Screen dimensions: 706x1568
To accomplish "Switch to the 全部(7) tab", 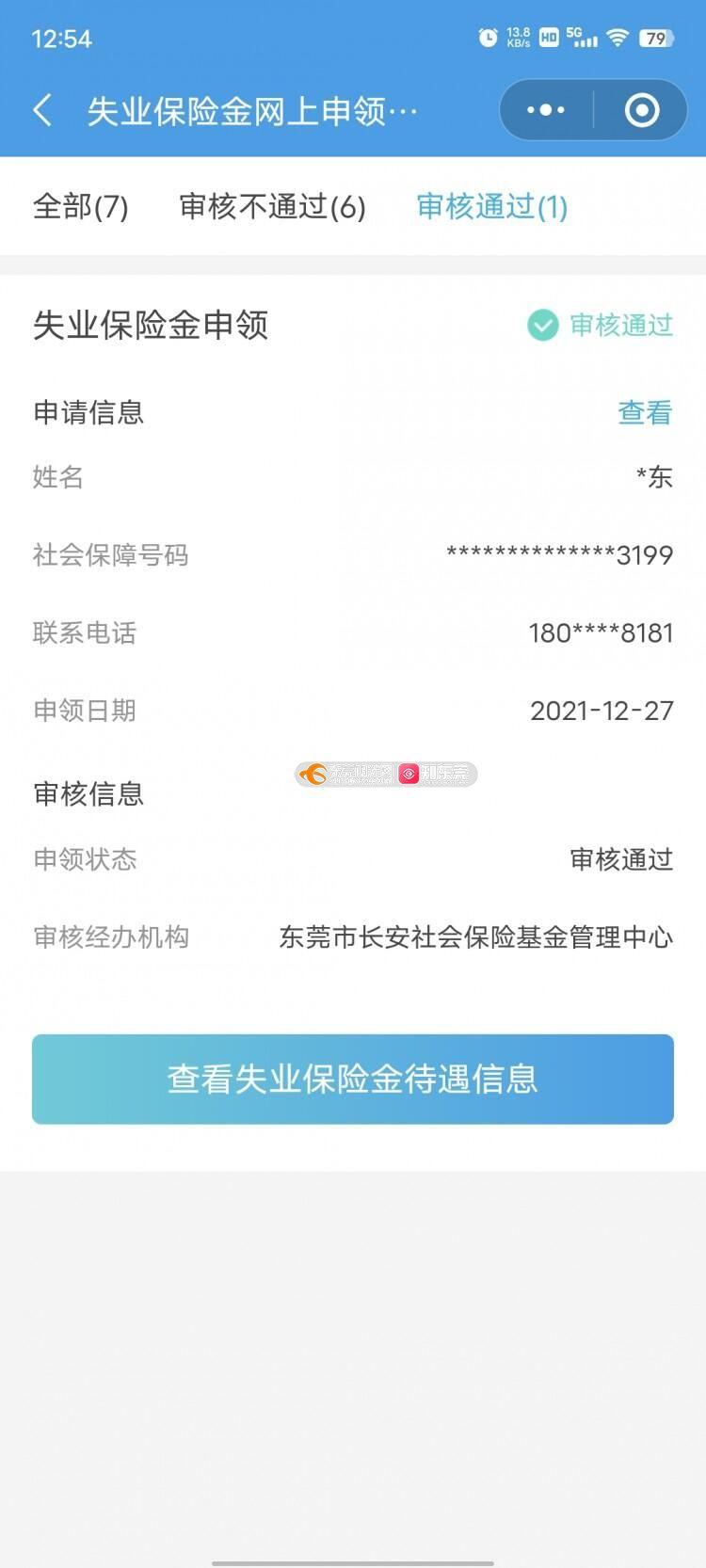I will 80,206.
